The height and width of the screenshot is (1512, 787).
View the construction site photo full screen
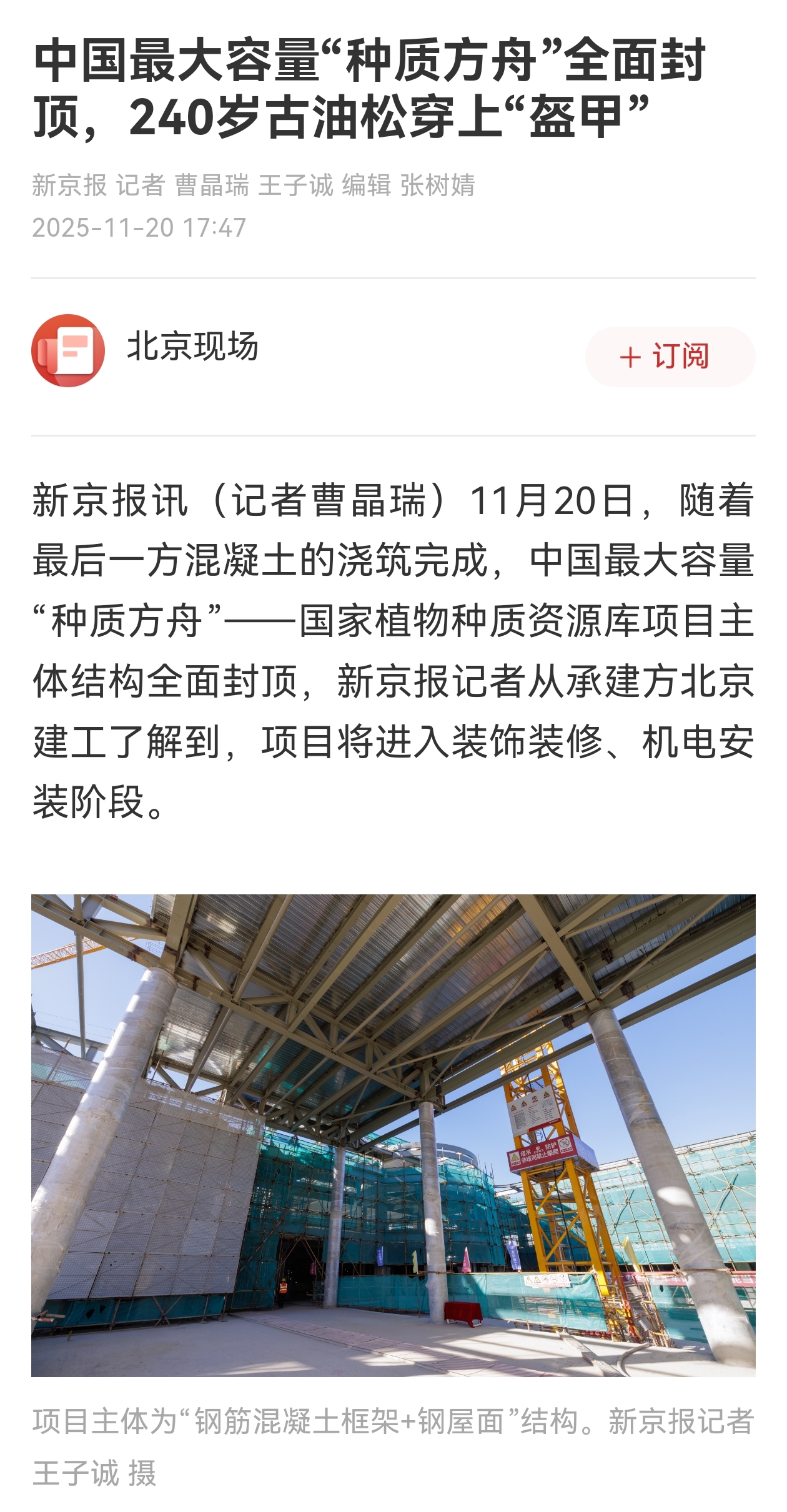pyautogui.click(x=393, y=1135)
